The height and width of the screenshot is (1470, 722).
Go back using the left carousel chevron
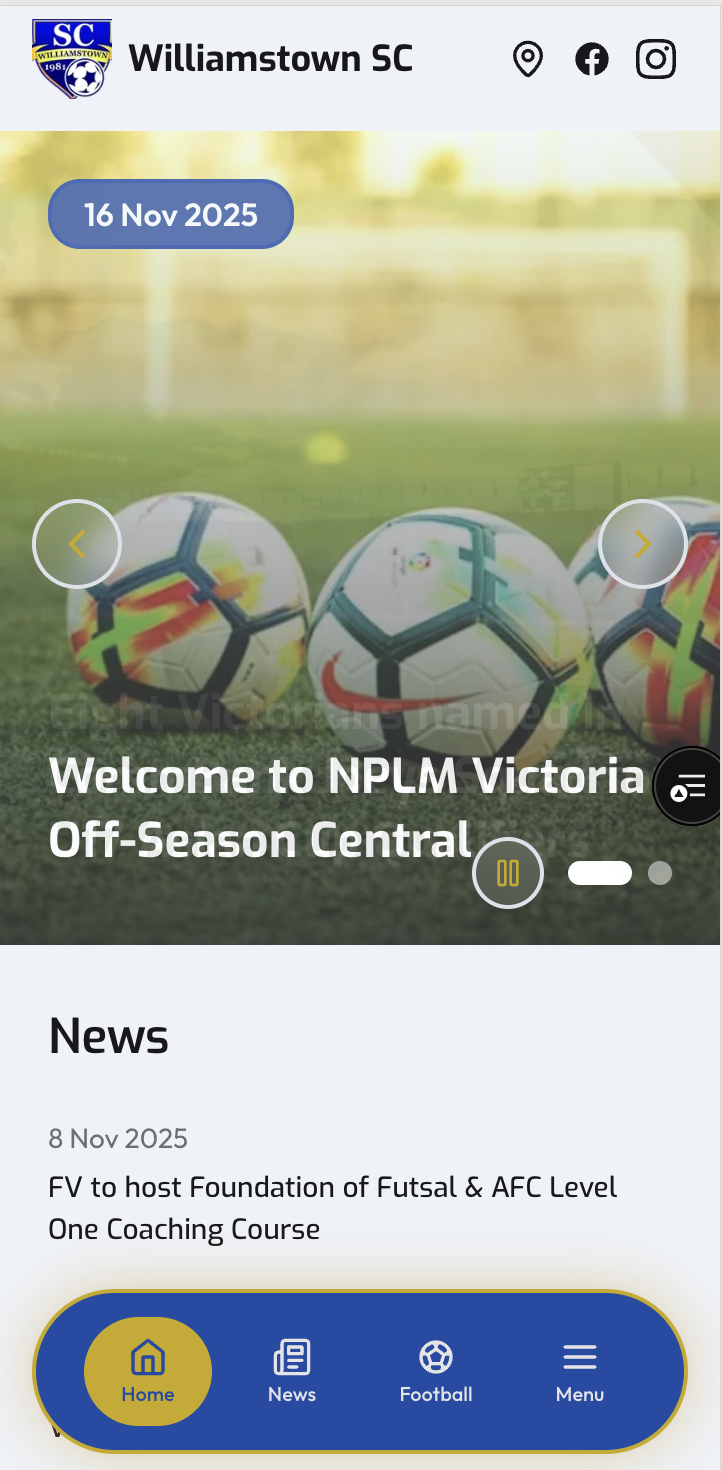(77, 544)
